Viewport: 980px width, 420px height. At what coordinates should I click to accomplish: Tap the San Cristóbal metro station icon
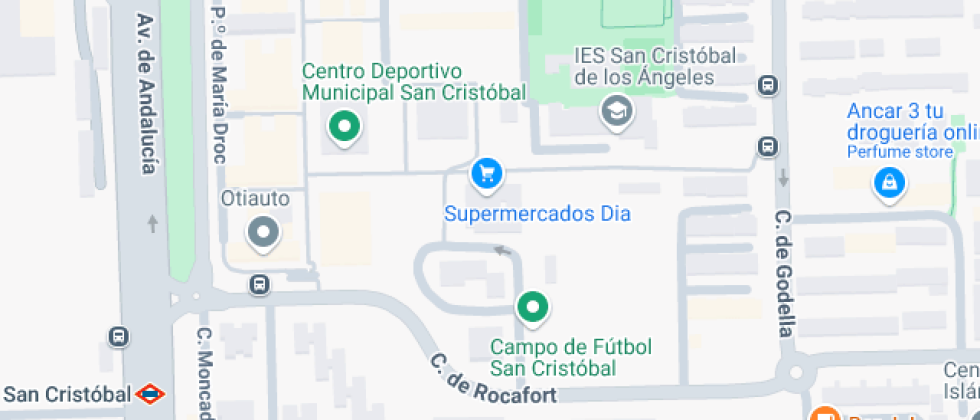tap(151, 394)
